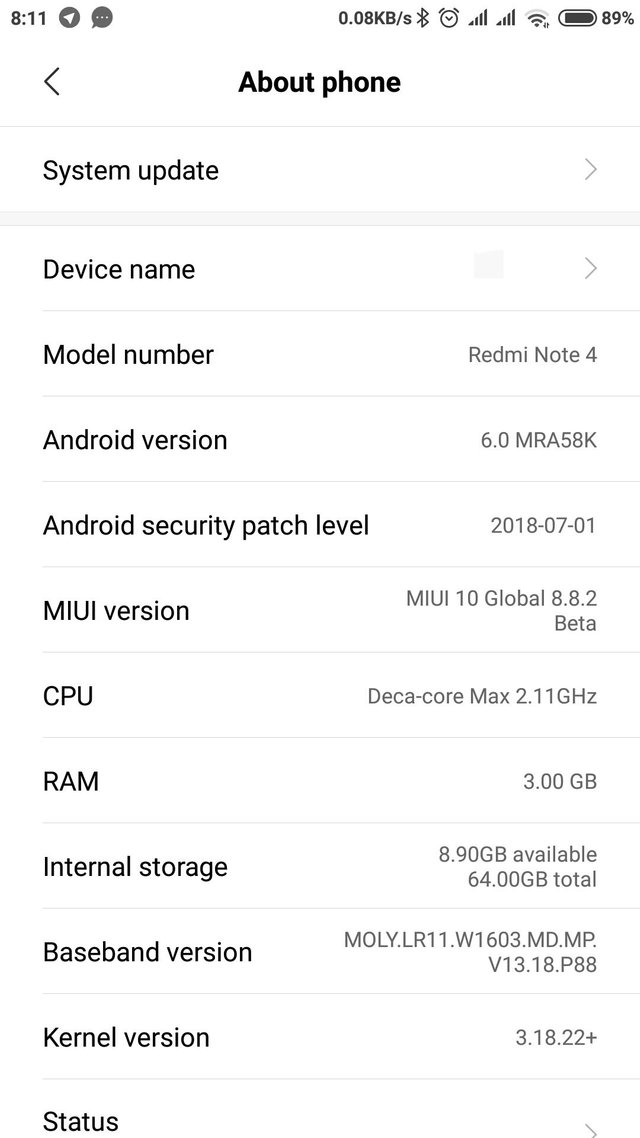Tap the MIUI version row
Screen dimensions: 640x1138
pyautogui.click(x=320, y=610)
